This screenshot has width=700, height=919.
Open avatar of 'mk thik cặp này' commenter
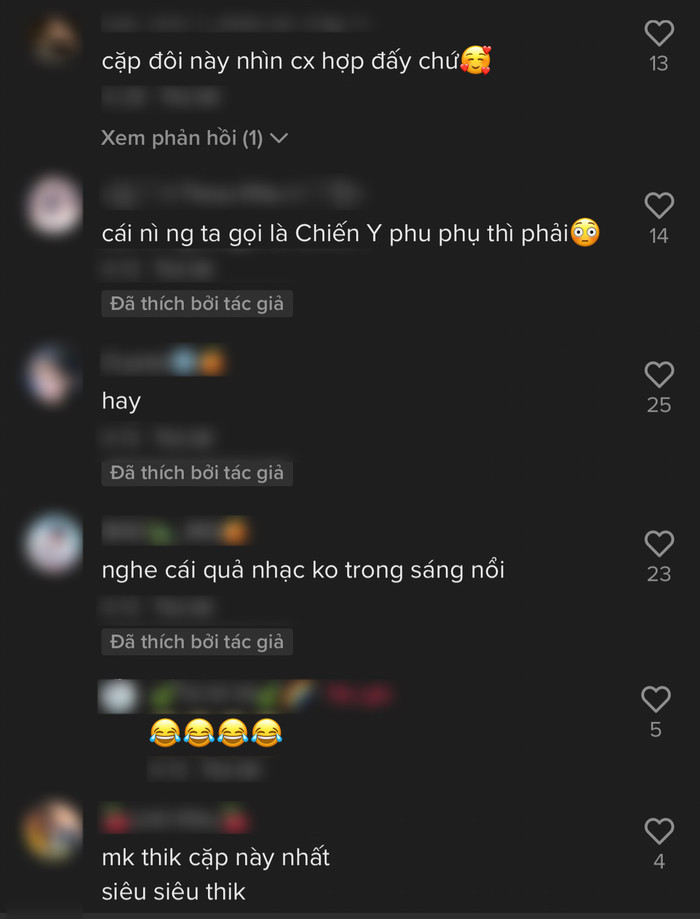coord(52,832)
